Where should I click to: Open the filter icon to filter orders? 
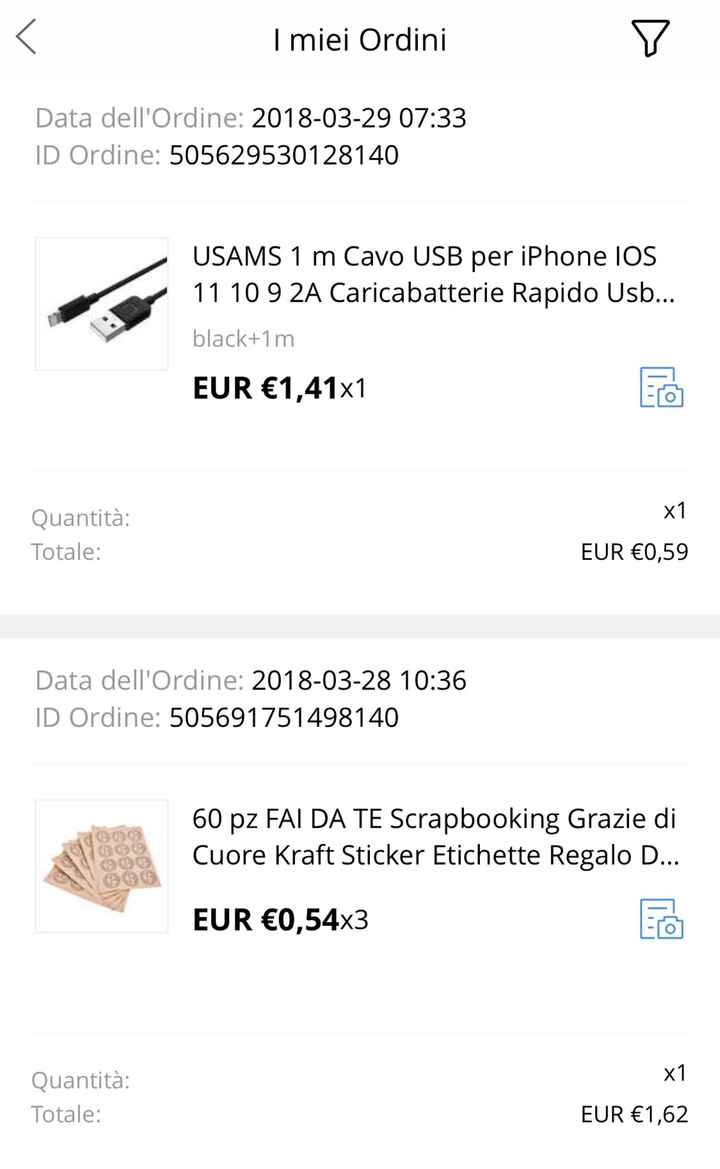651,39
